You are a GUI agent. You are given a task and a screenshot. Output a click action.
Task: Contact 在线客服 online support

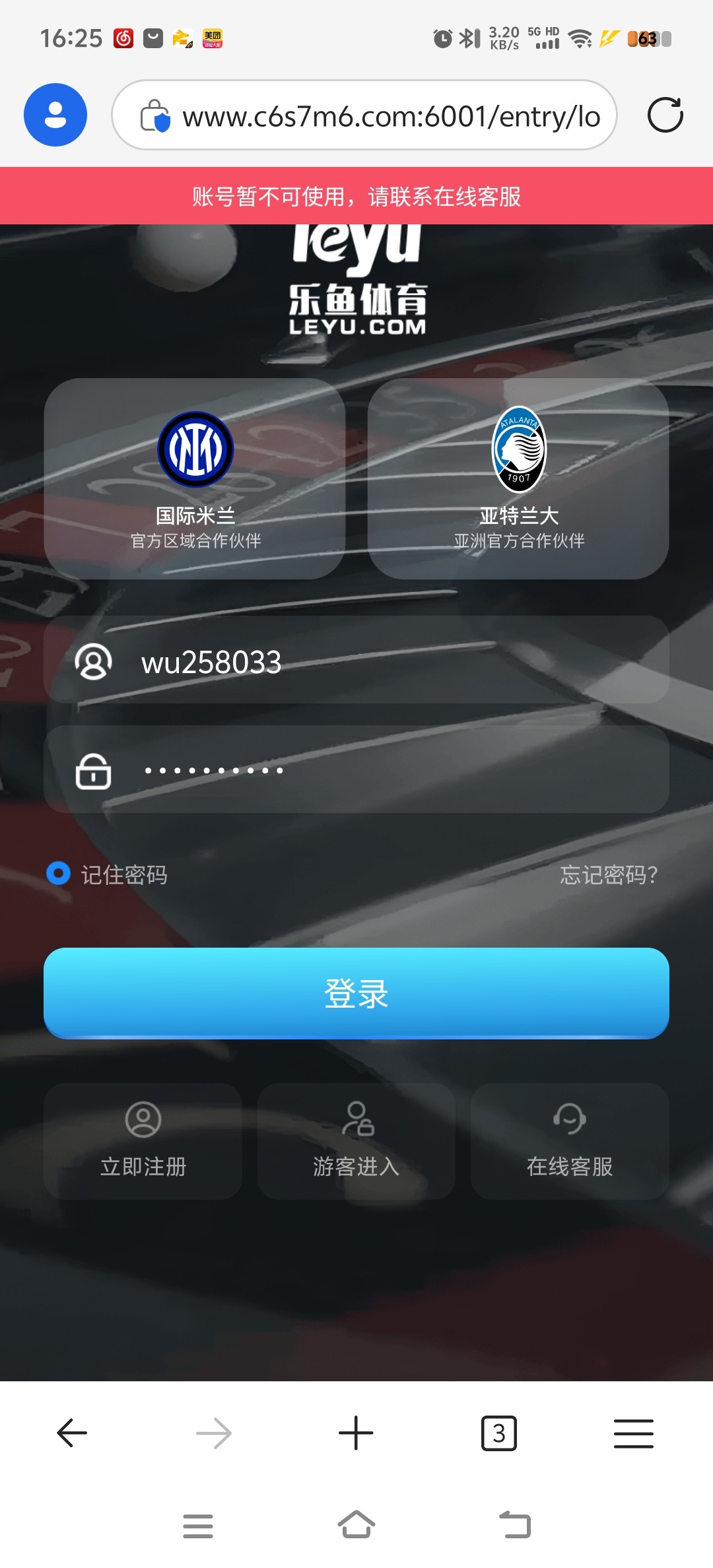tap(570, 1142)
